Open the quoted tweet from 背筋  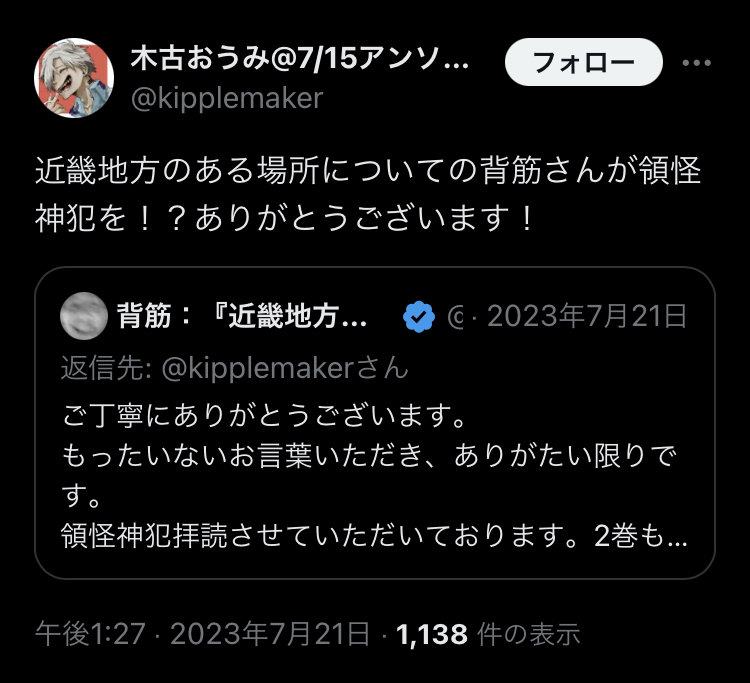[x=374, y=470]
